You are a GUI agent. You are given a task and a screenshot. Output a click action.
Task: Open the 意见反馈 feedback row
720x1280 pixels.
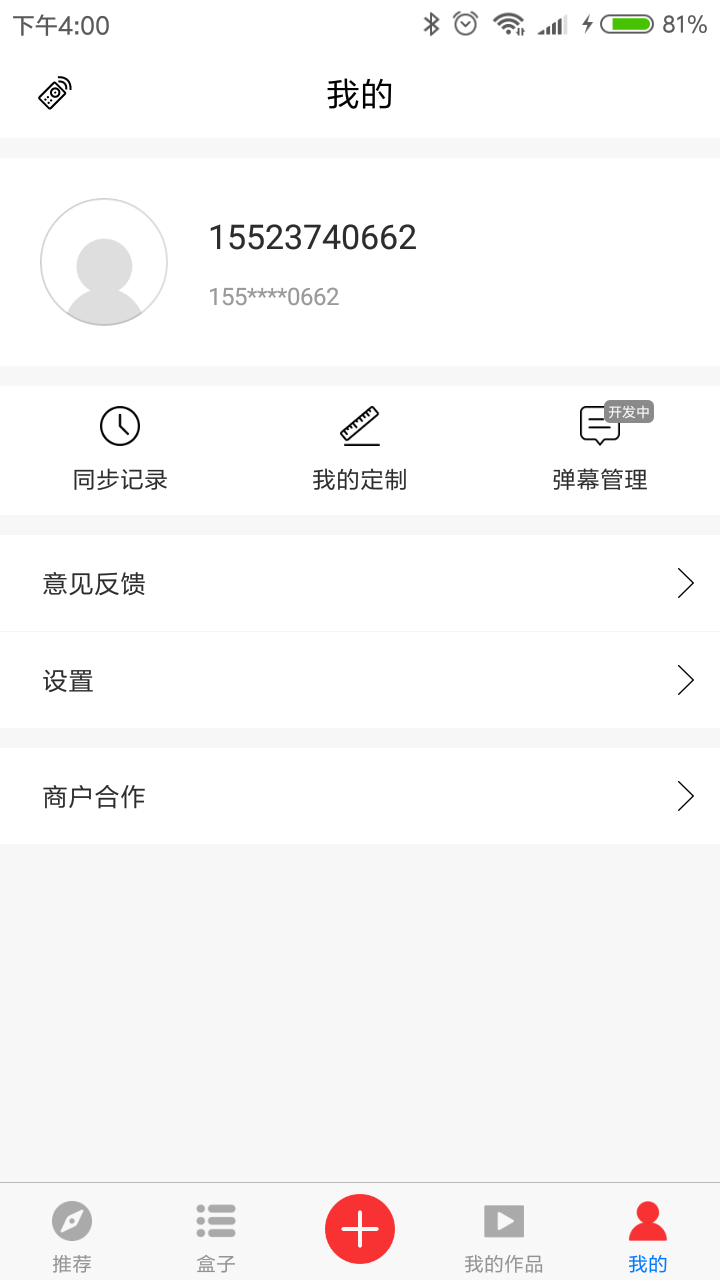click(360, 583)
